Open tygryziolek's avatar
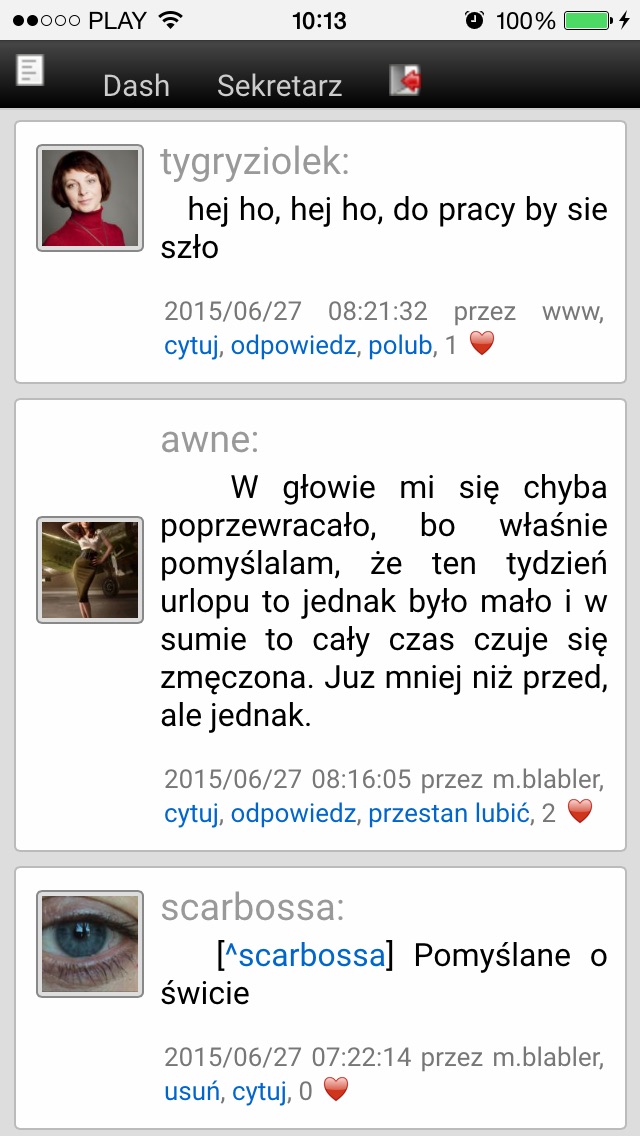The height and width of the screenshot is (1136, 640). pyautogui.click(x=90, y=198)
